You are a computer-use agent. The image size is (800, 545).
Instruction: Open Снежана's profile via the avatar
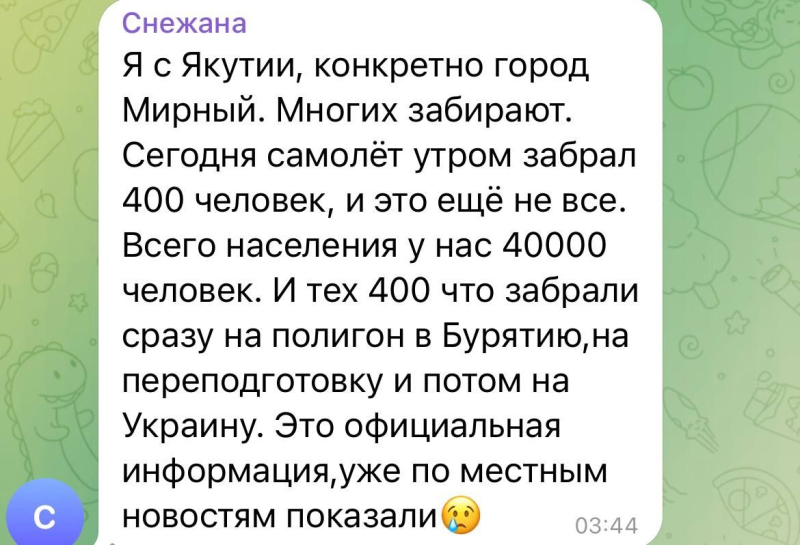point(45,515)
